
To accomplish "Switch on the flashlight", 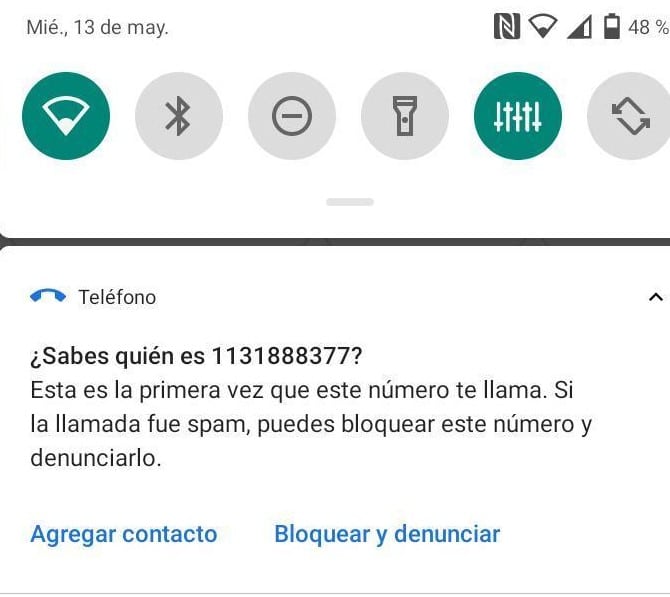I will (x=404, y=117).
